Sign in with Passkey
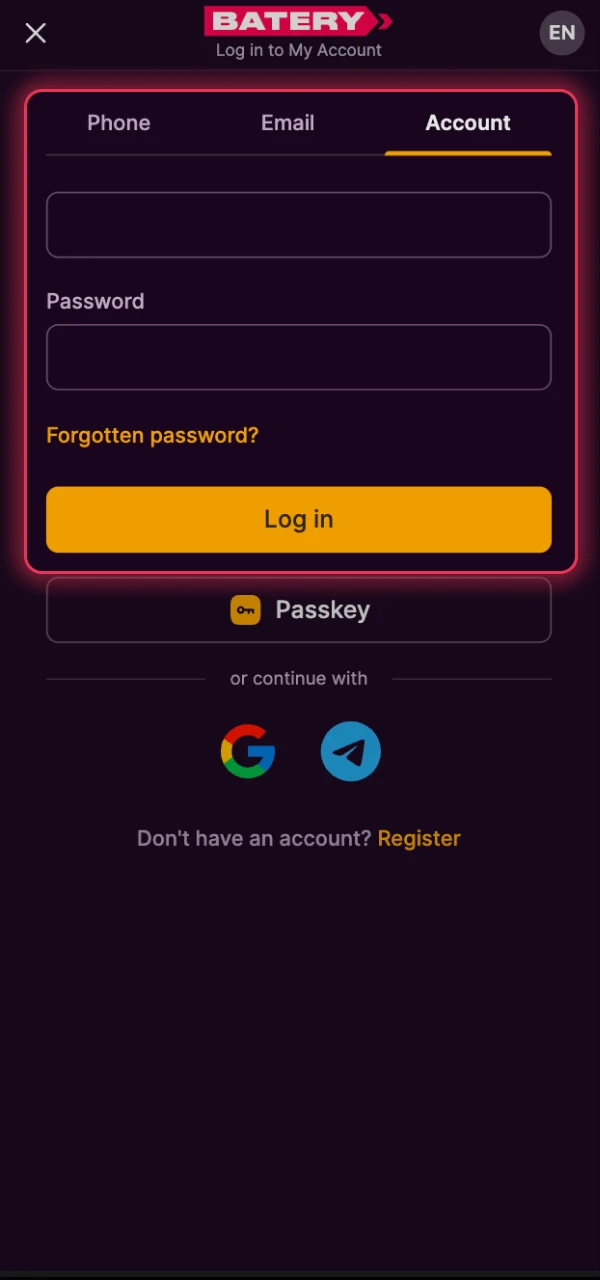Viewport: 600px width, 1280px height. coord(298,610)
